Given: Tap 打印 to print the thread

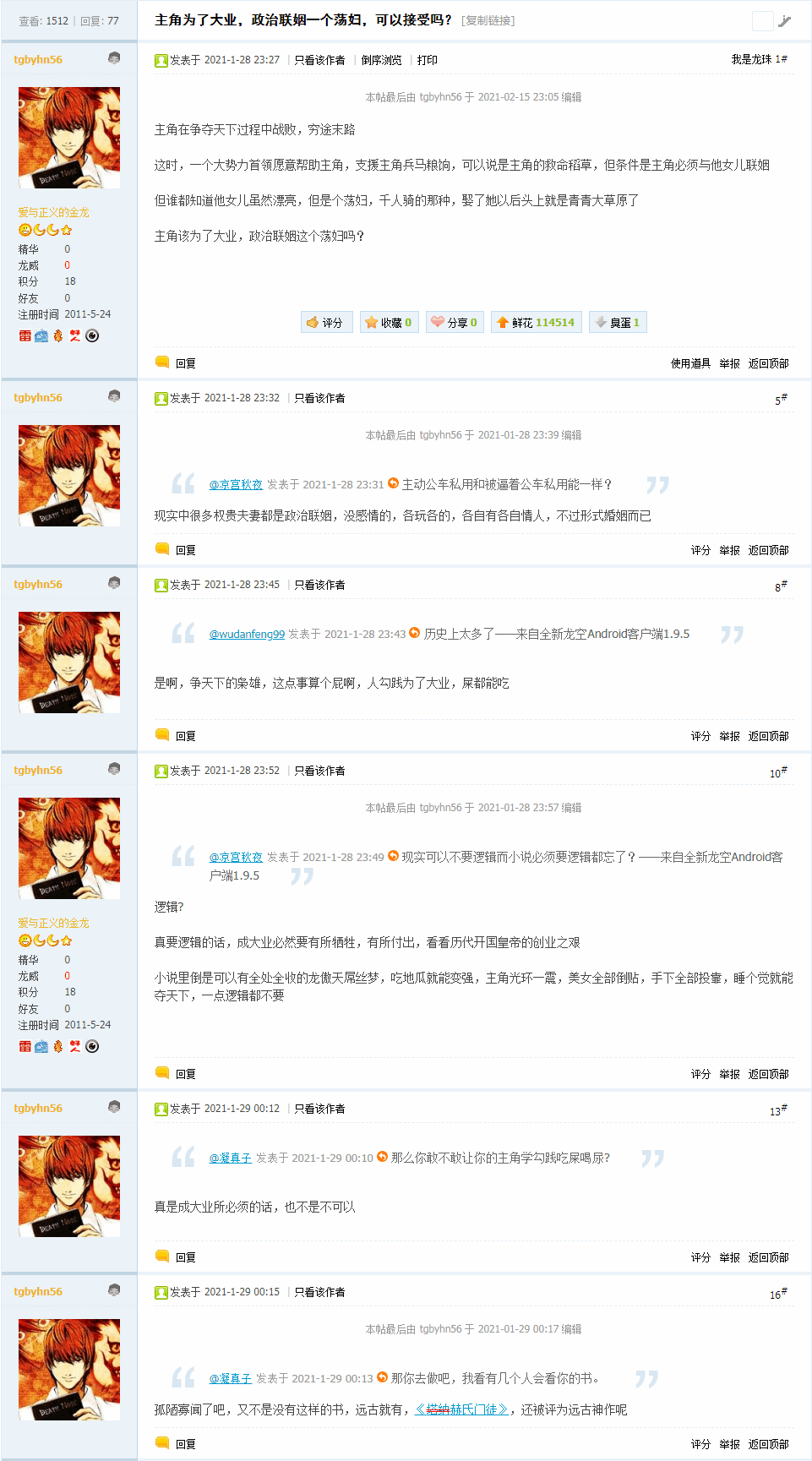Looking at the screenshot, I should pyautogui.click(x=428, y=60).
